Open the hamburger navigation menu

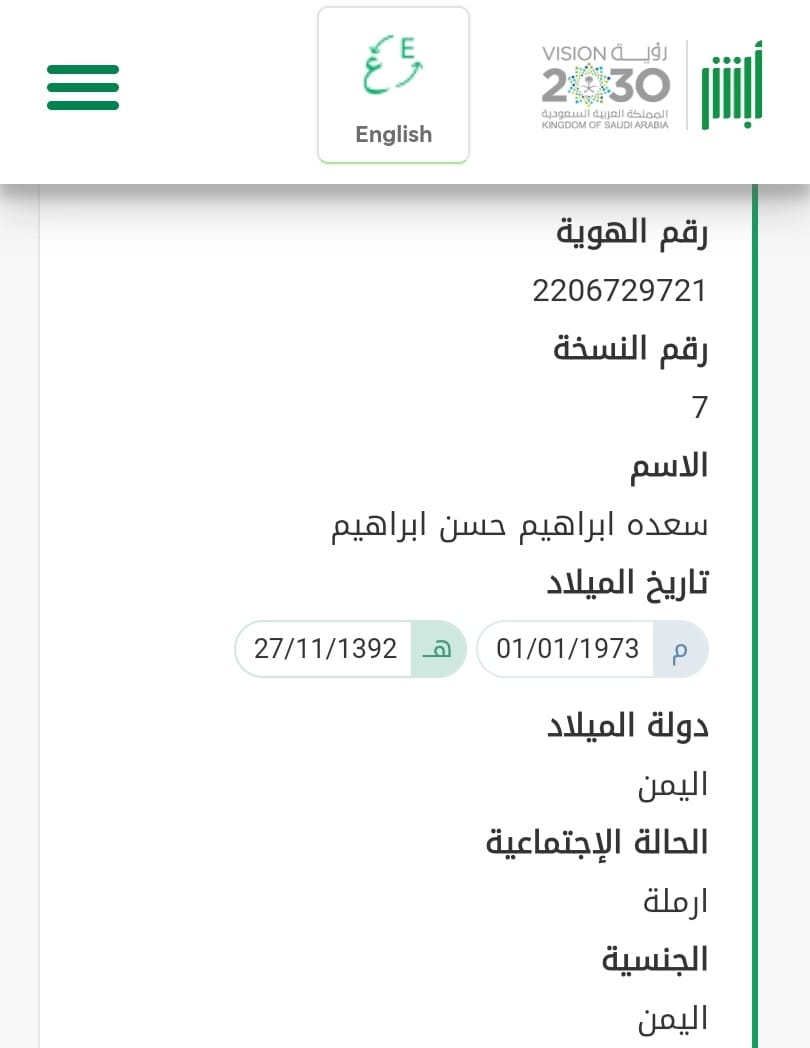pos(83,87)
